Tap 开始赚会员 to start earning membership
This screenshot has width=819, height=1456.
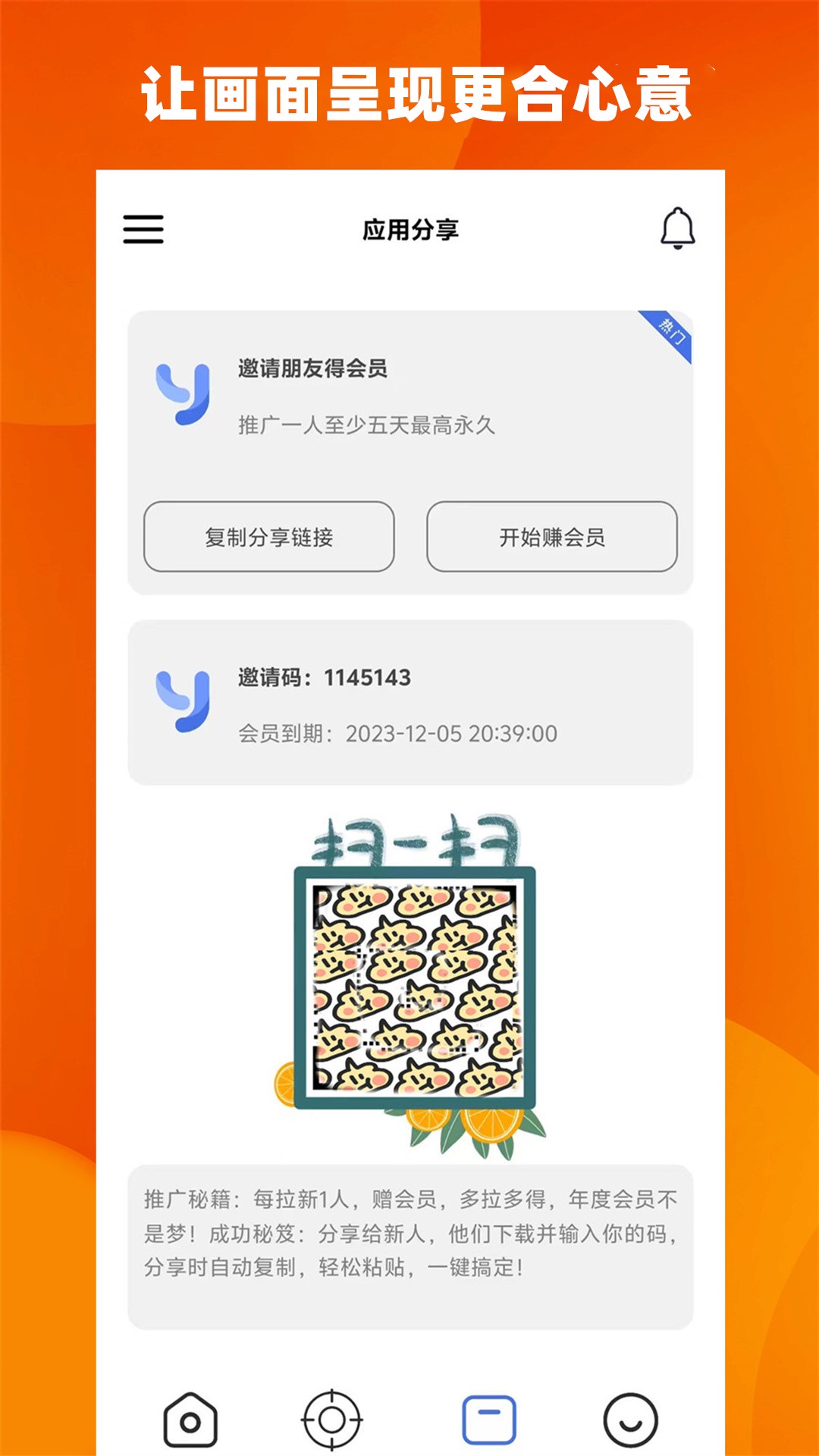tap(551, 535)
